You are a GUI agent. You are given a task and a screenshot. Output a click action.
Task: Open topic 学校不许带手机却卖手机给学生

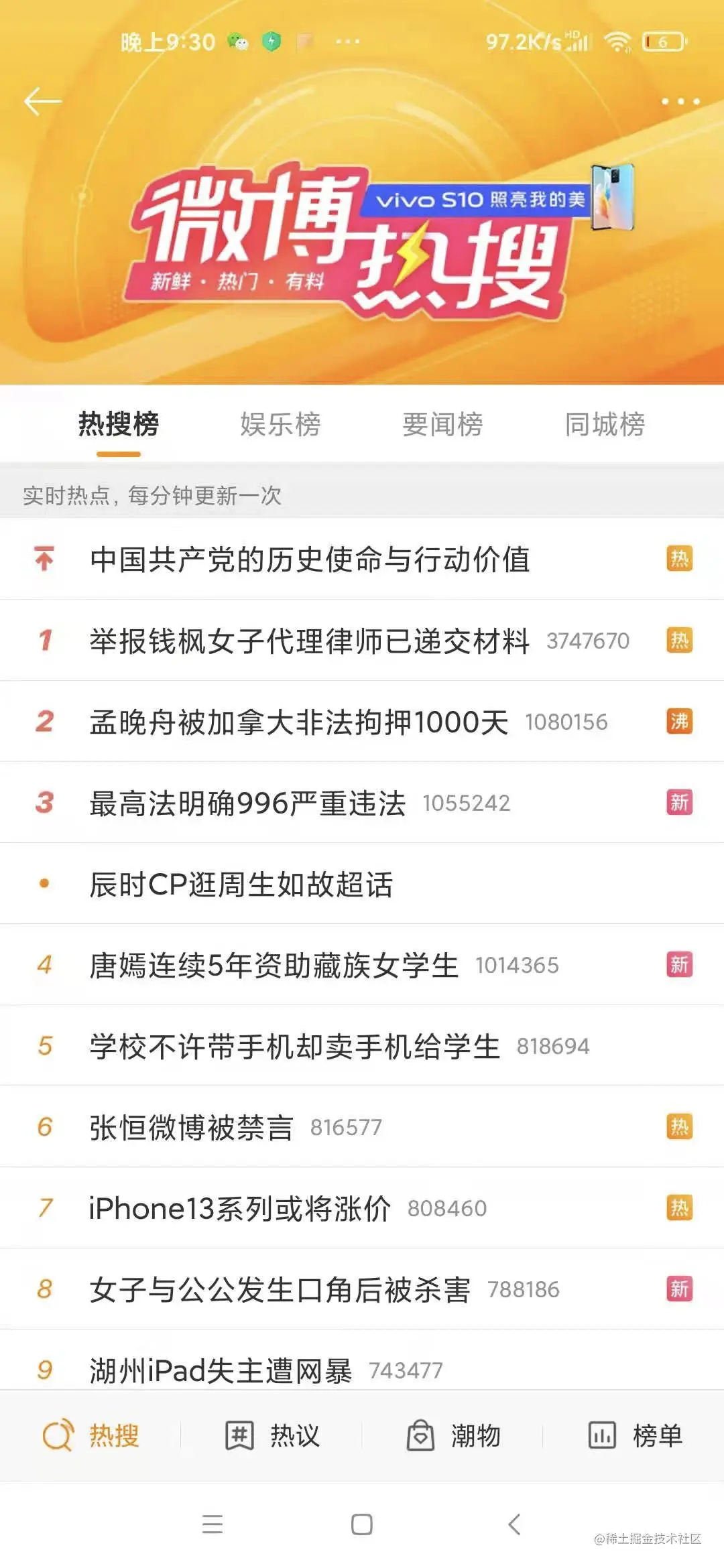[x=295, y=1047]
